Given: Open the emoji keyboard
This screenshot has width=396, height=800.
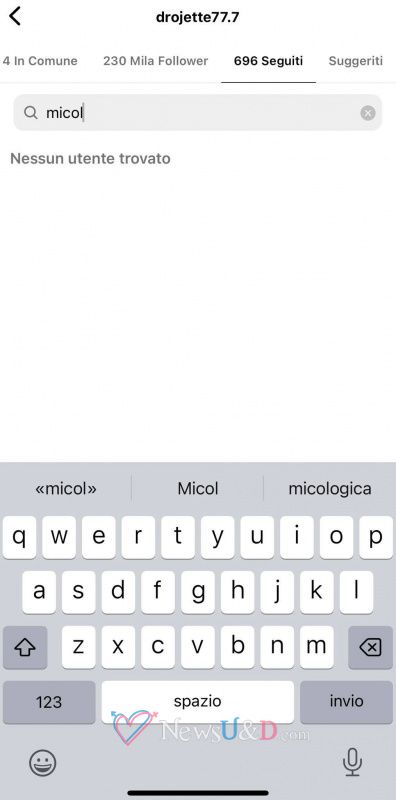Looking at the screenshot, I should (x=42, y=763).
